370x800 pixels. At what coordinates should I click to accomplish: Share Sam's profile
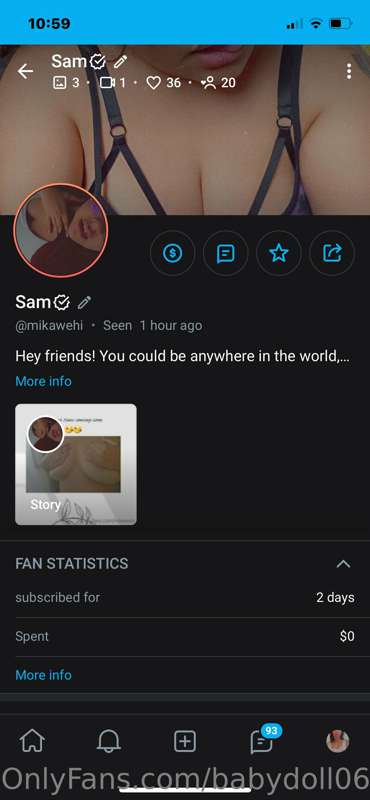coord(332,253)
